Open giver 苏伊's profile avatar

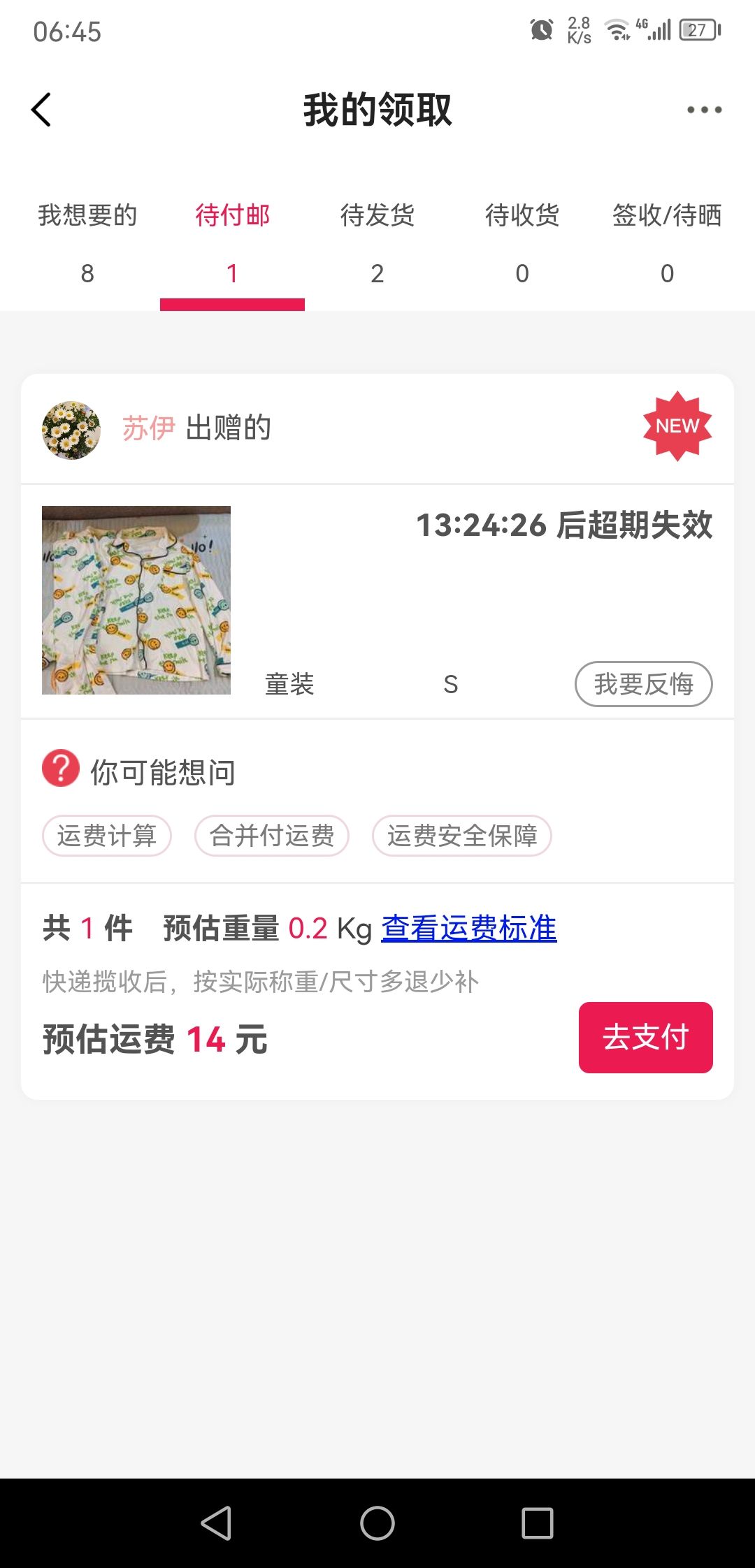click(x=71, y=430)
